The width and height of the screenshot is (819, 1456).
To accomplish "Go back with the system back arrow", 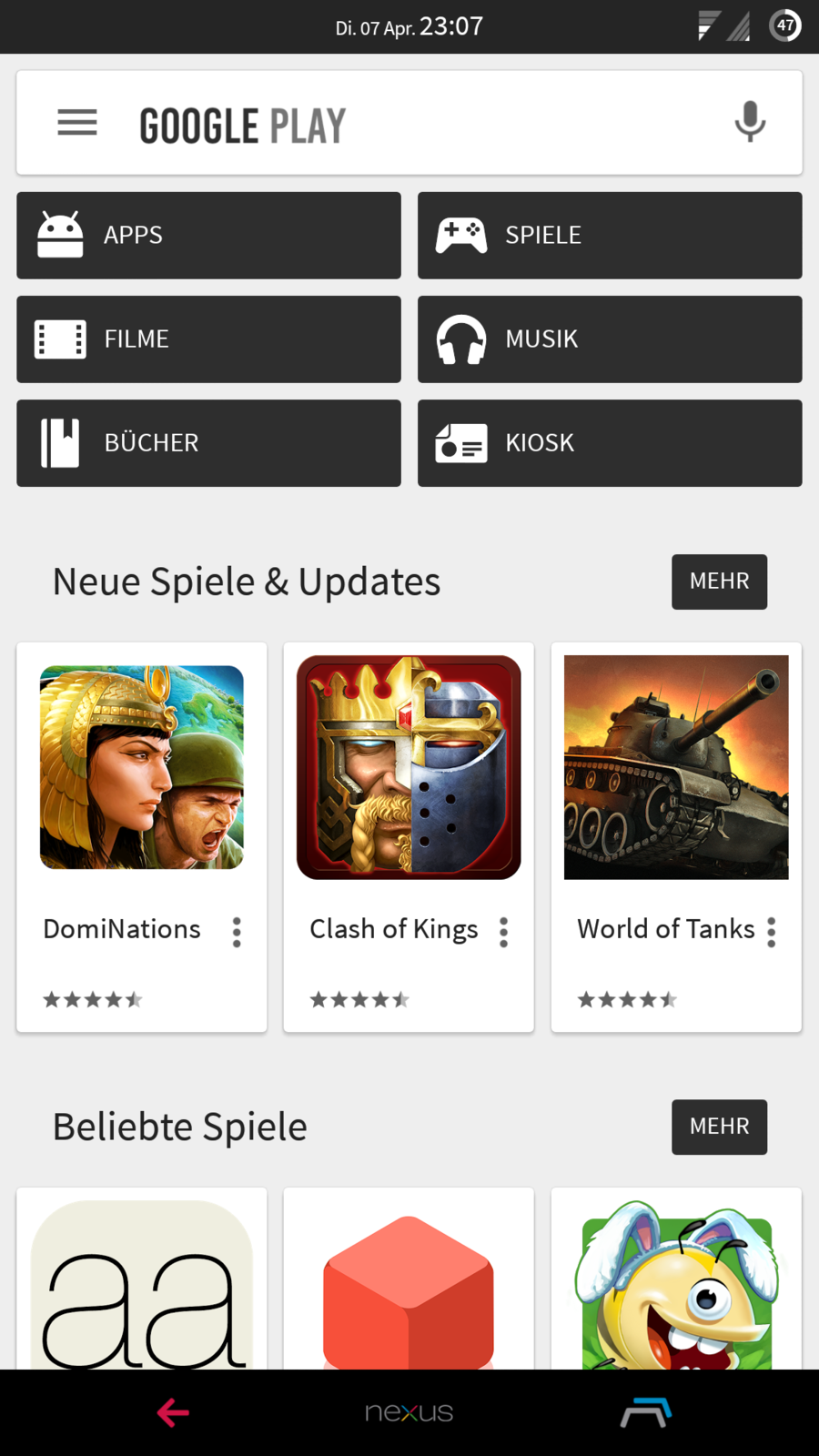I will pos(173,1412).
